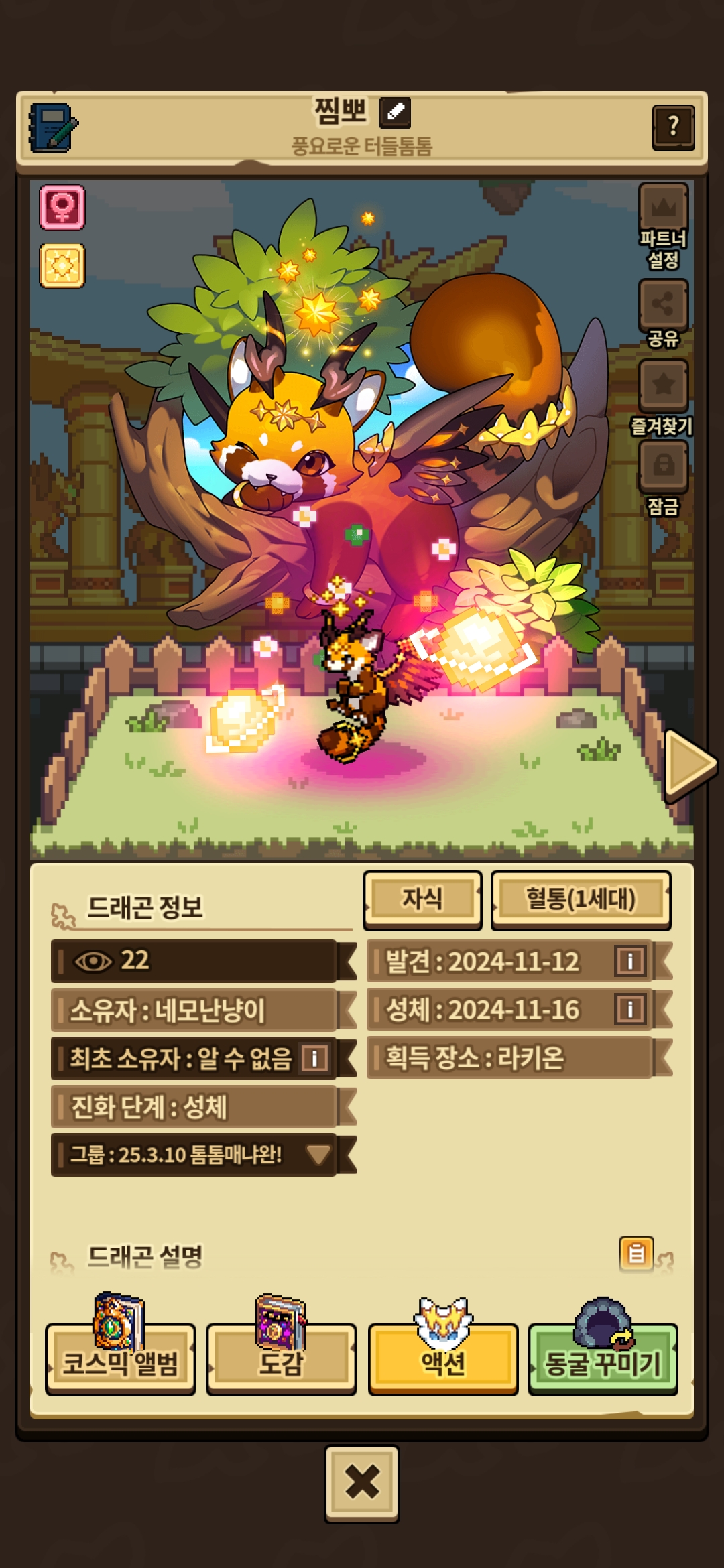Lock this dragon (잠금)
The image size is (724, 1568).
pyautogui.click(x=663, y=477)
